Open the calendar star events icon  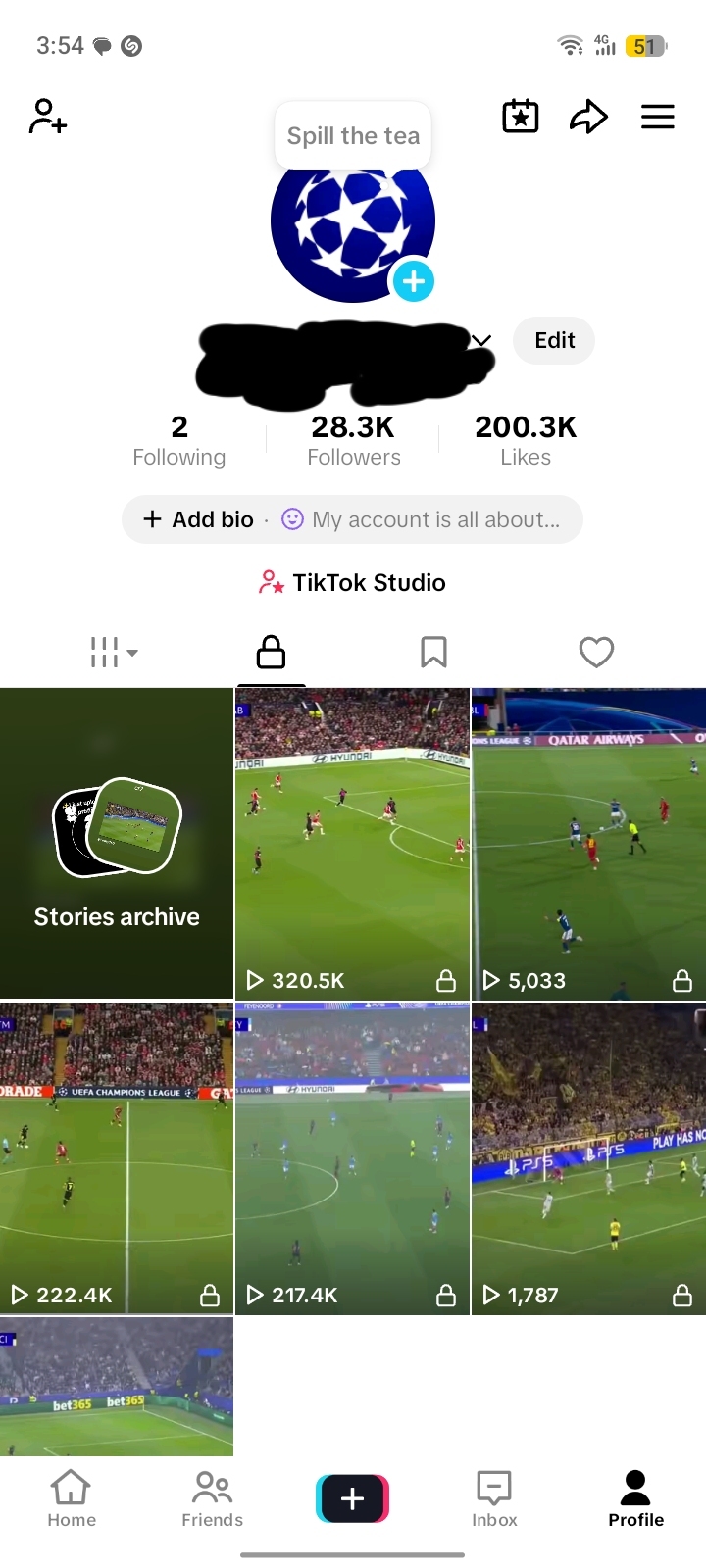point(521,117)
